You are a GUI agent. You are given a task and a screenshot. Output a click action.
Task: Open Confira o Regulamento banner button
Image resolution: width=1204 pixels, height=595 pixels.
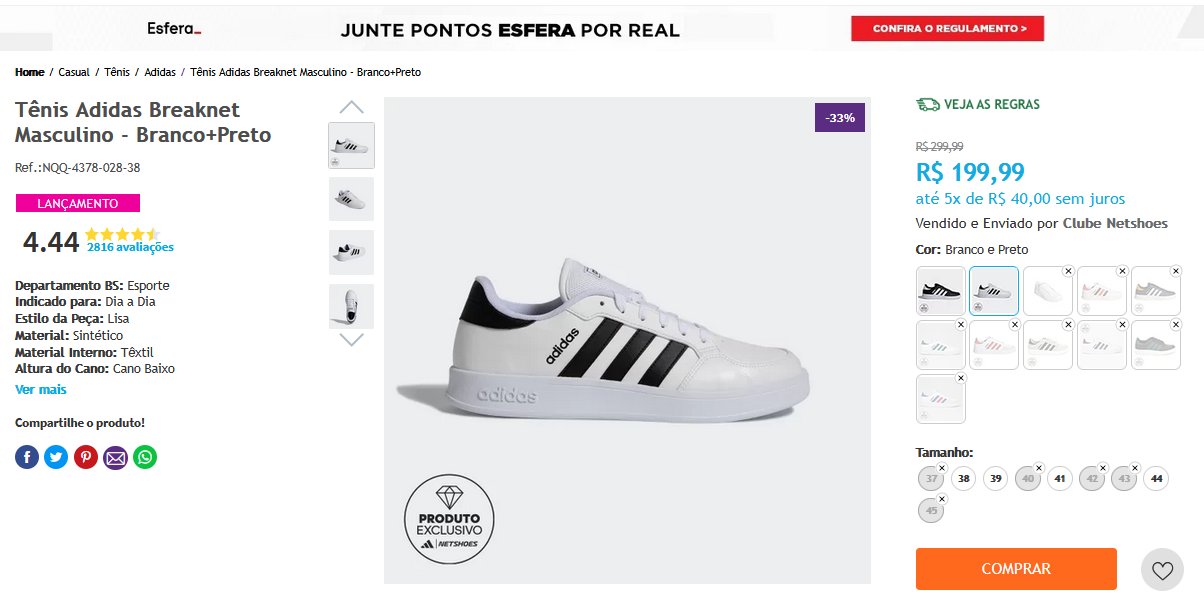(947, 29)
